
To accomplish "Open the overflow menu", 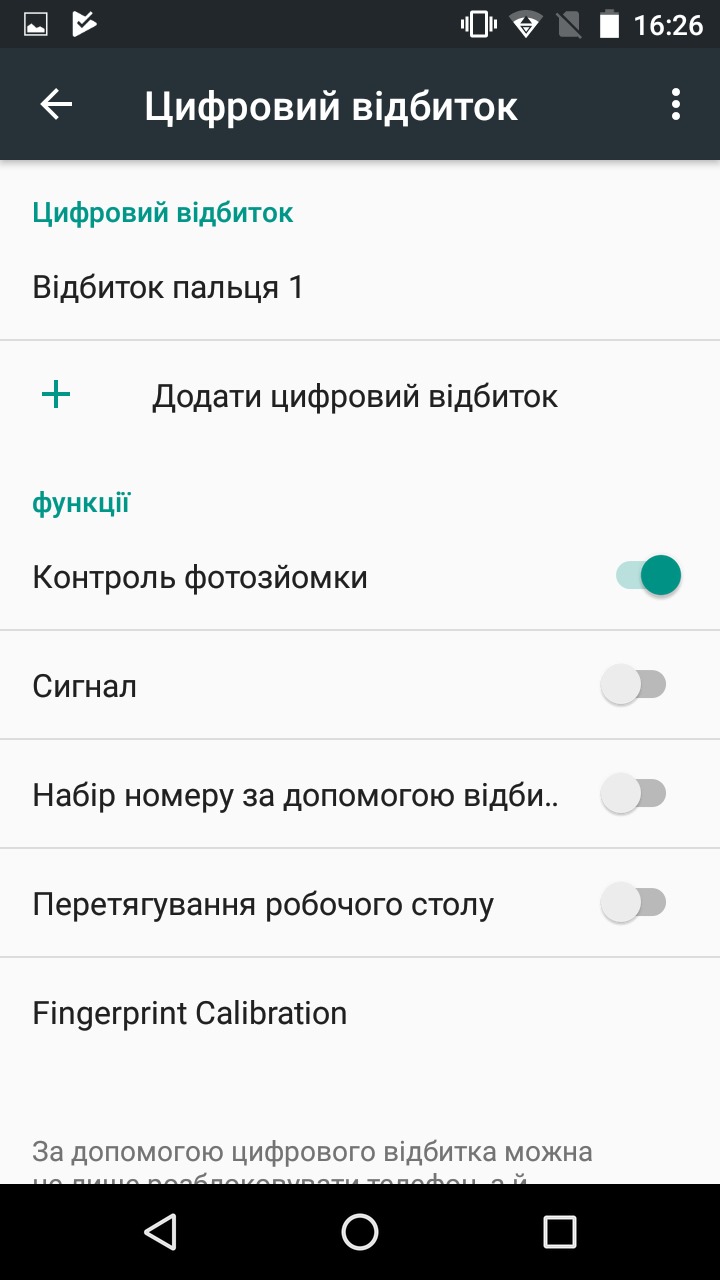I will (x=677, y=105).
